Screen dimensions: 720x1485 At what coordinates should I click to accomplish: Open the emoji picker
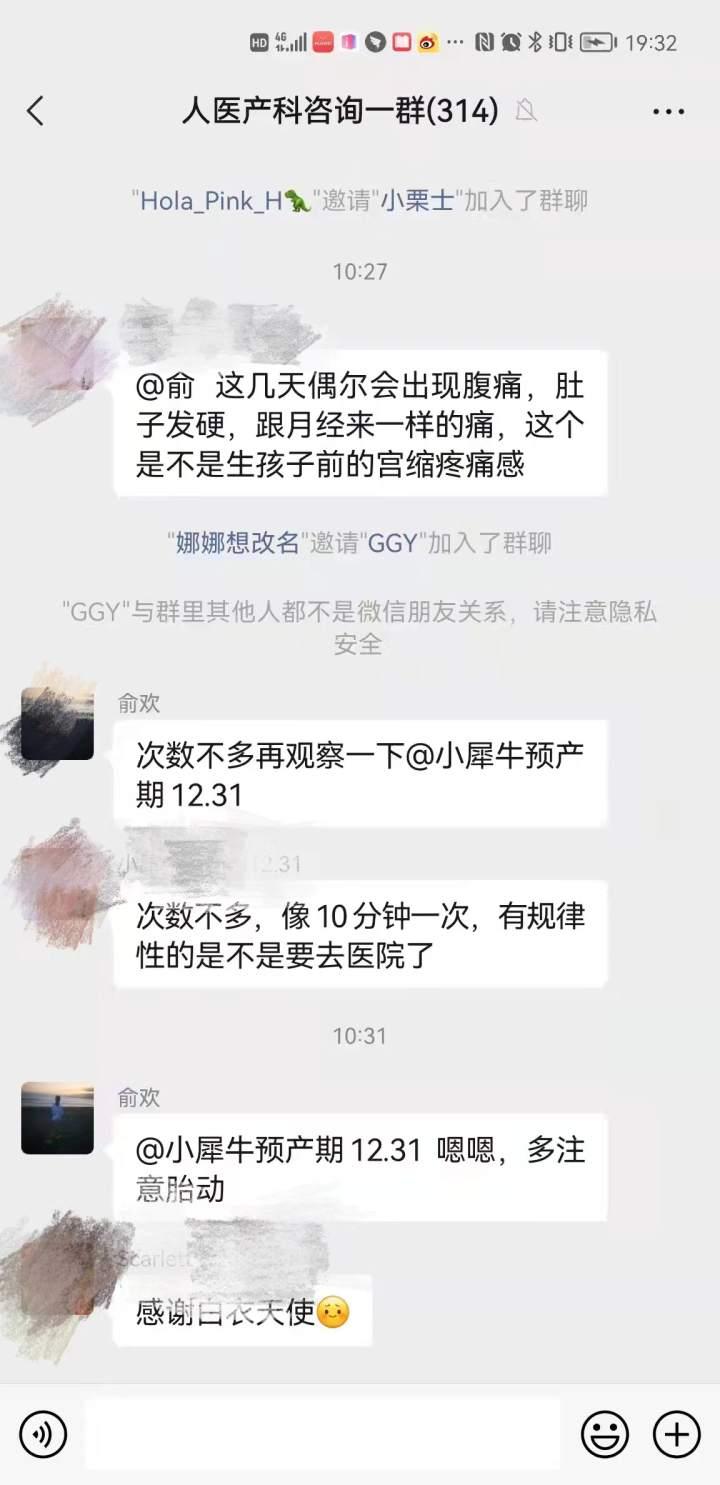pyautogui.click(x=605, y=1435)
